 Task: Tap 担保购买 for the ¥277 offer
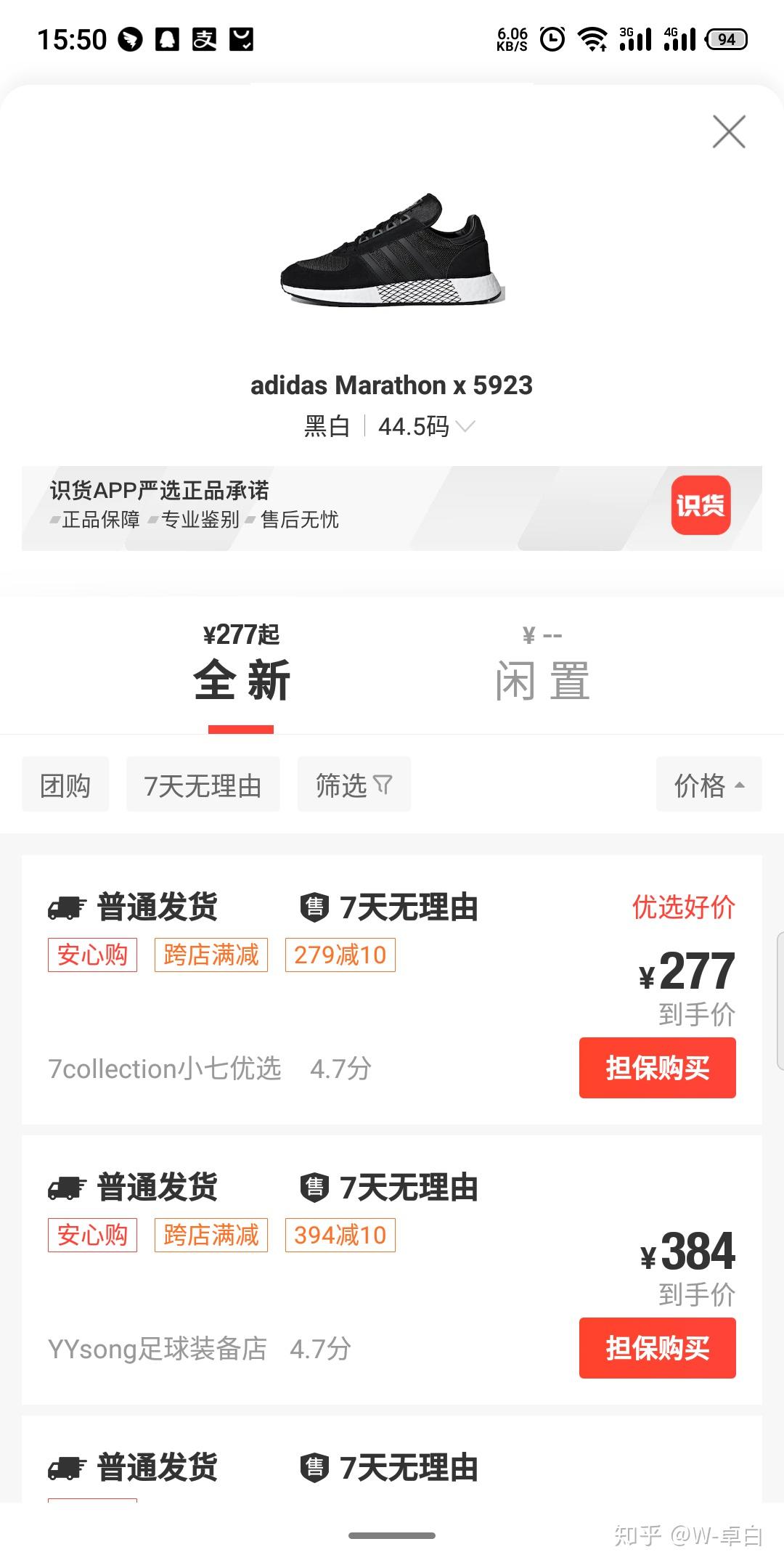[x=657, y=1068]
